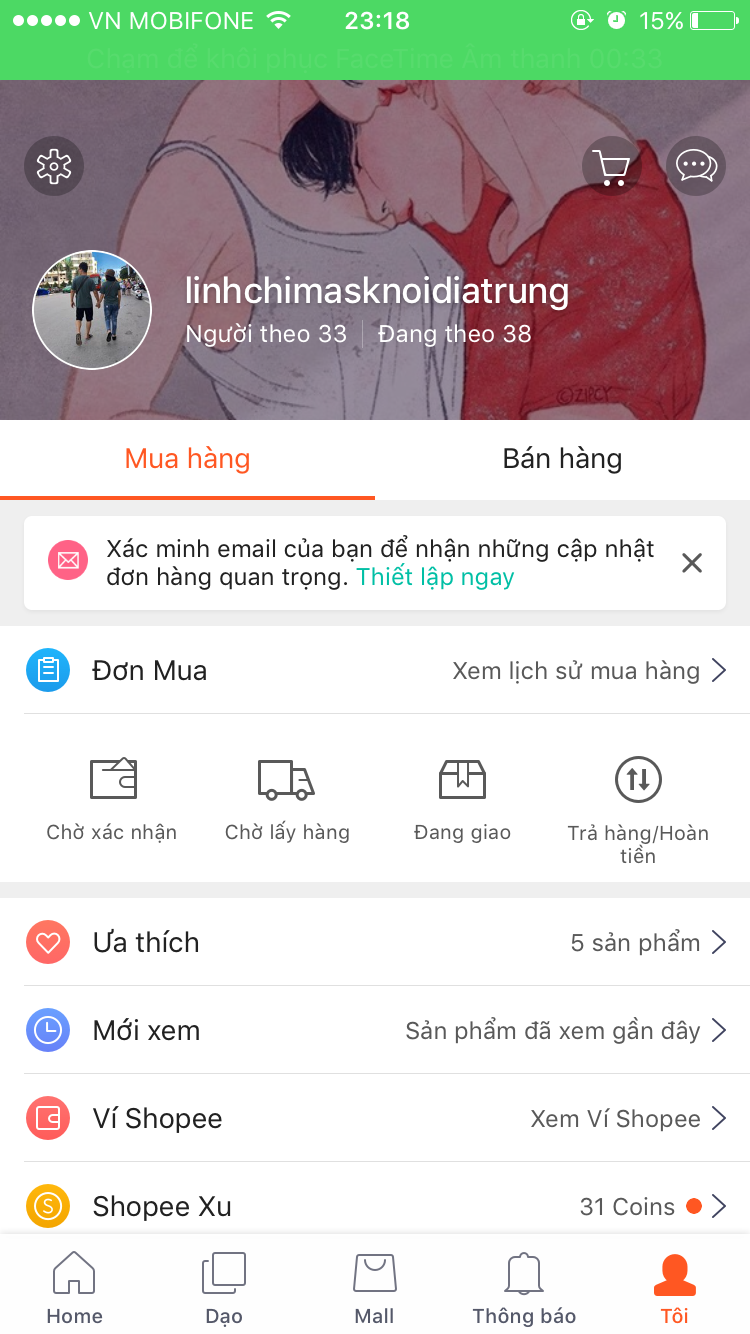Open the Shopee Xu coins row

(x=375, y=1206)
